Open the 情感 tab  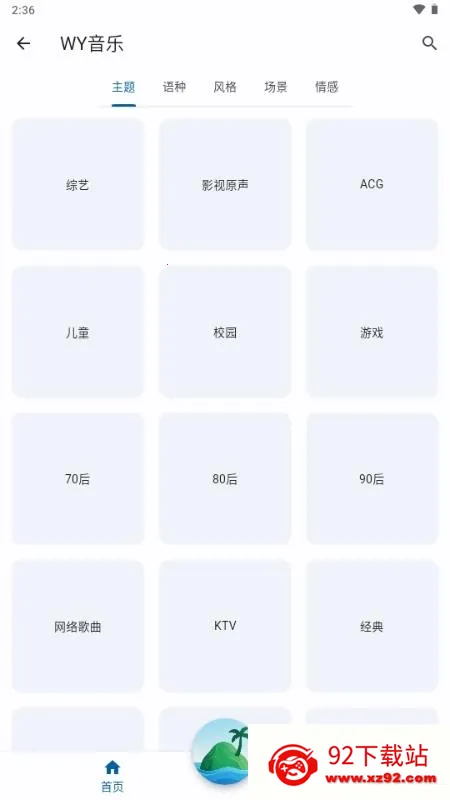pos(327,87)
